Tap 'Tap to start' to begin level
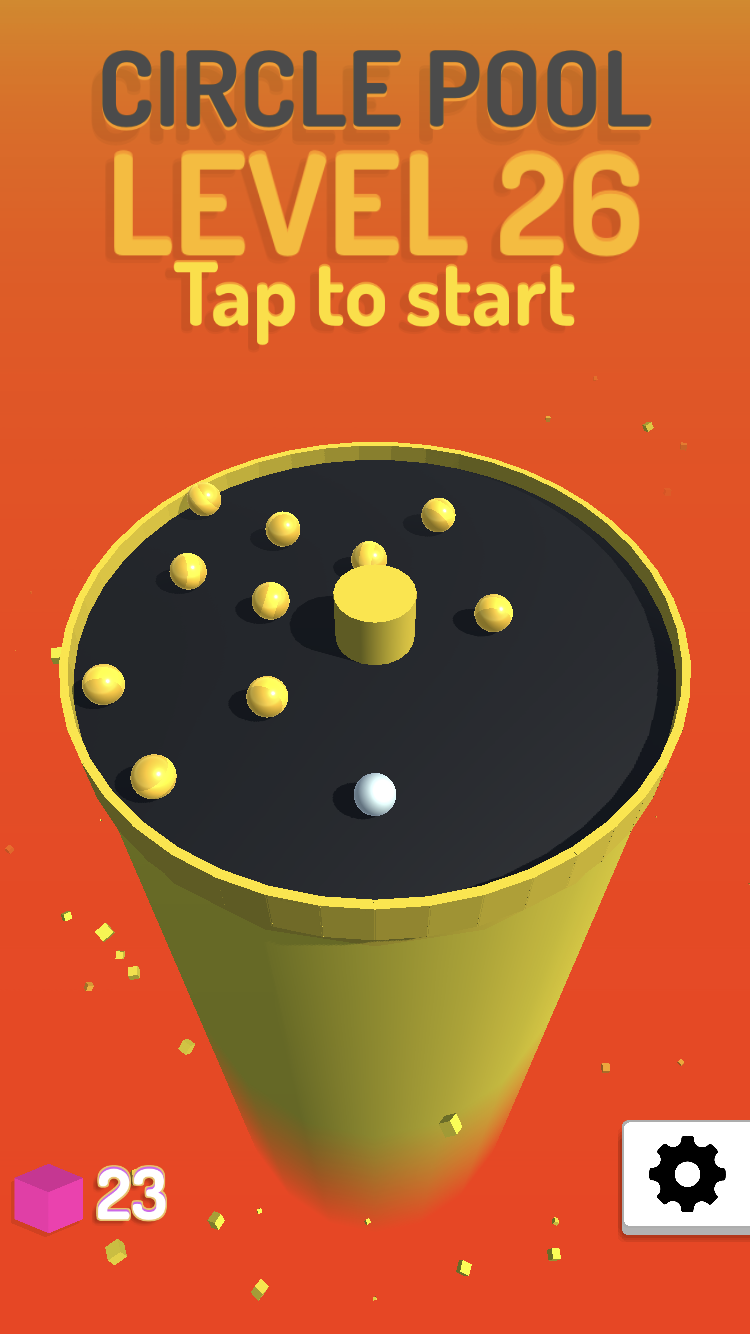 tap(376, 298)
